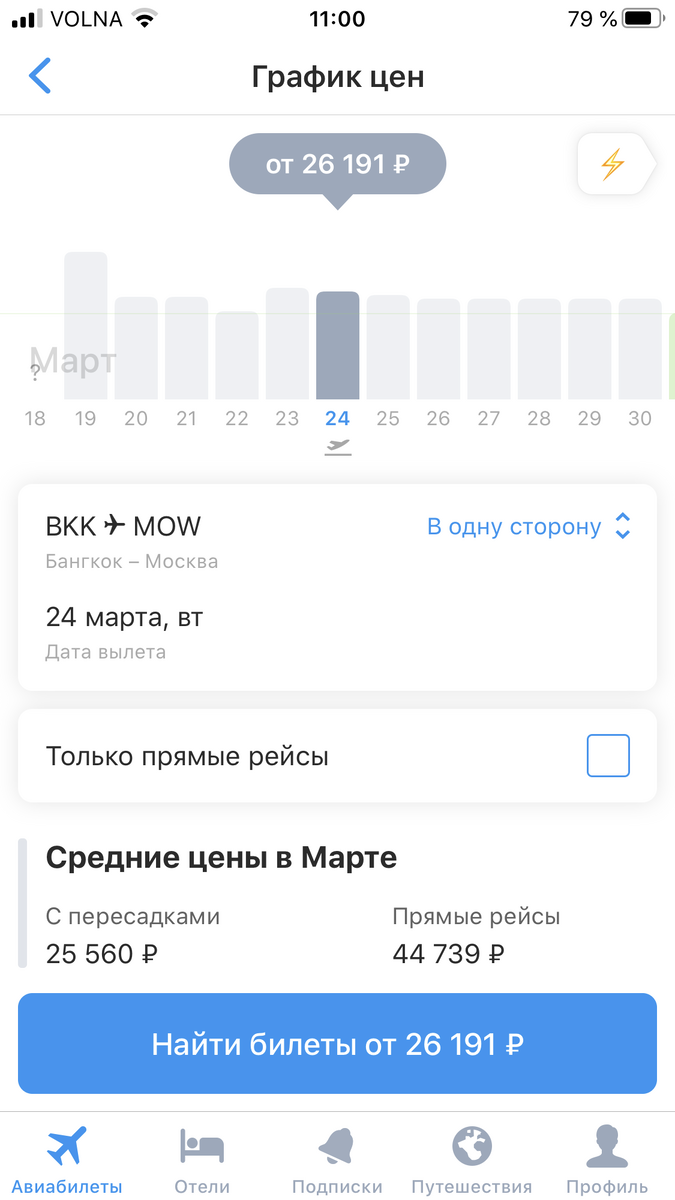Select the March 19 price bar

[86, 326]
